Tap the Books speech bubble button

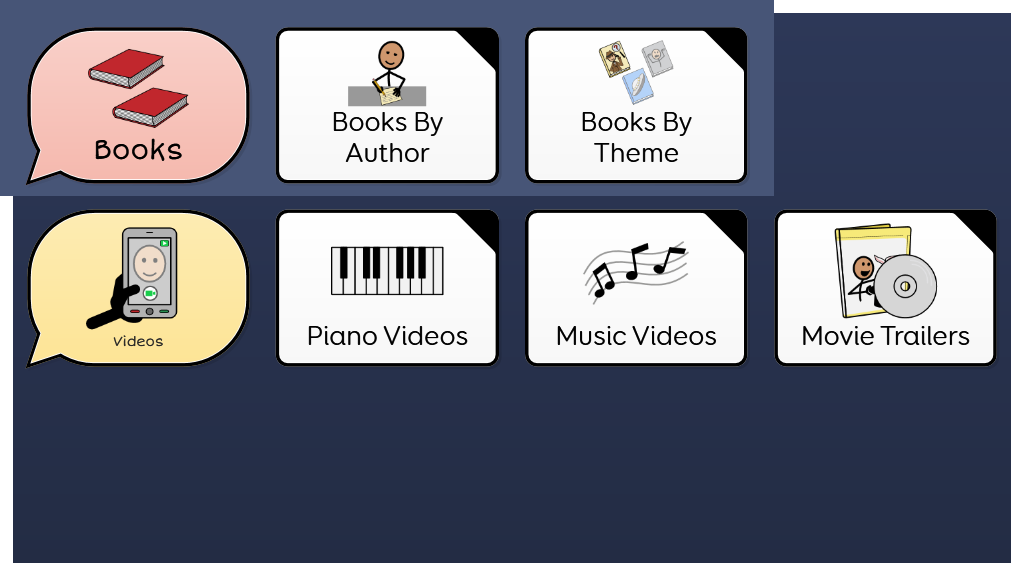pyautogui.click(x=138, y=106)
